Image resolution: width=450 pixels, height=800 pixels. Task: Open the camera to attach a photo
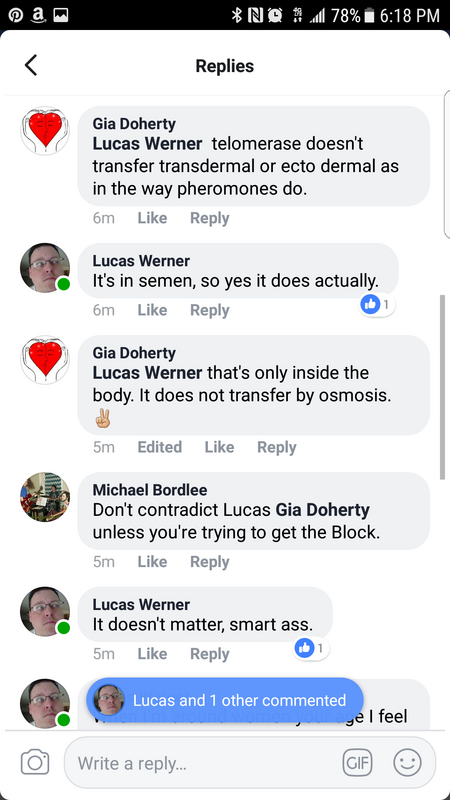click(x=35, y=763)
